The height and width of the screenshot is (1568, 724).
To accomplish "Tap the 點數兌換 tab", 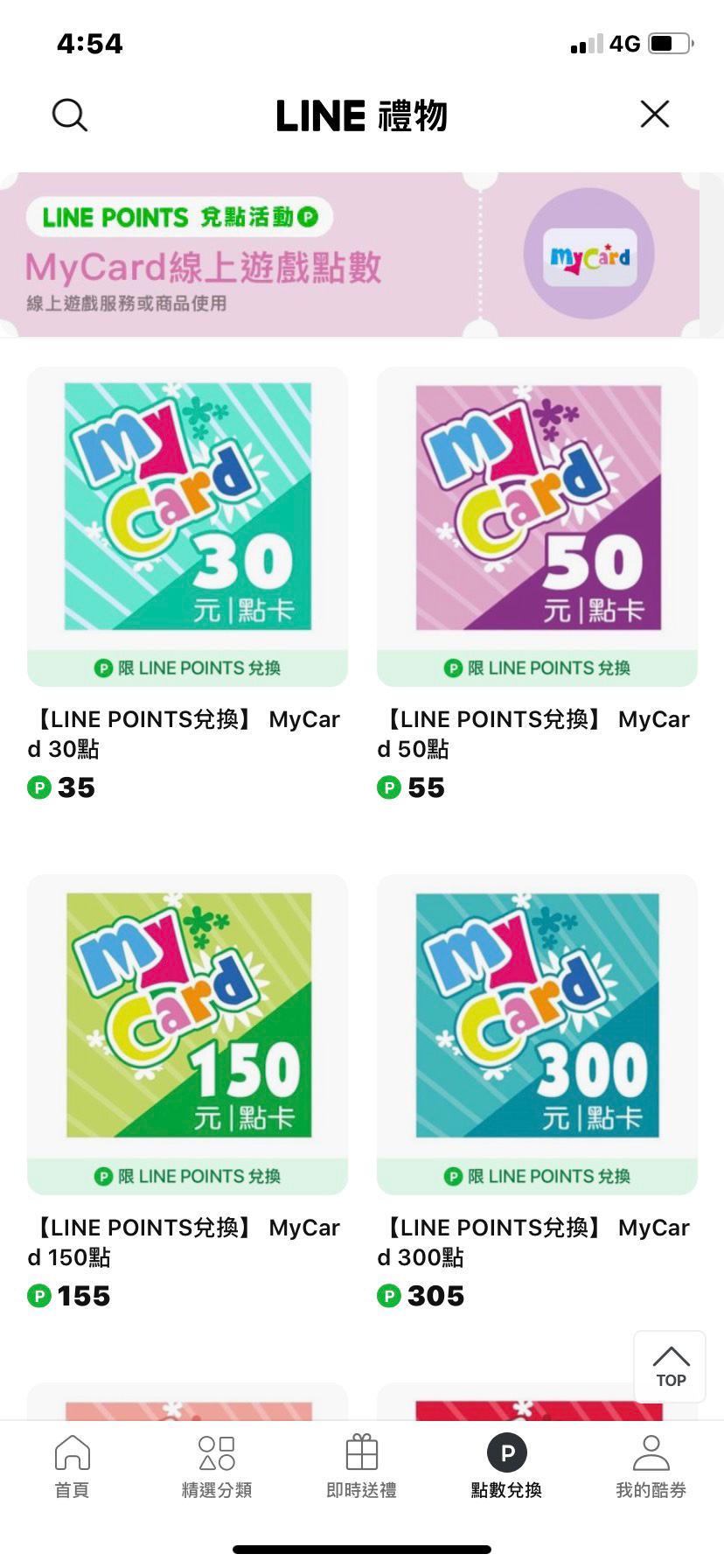I will pyautogui.click(x=506, y=1466).
